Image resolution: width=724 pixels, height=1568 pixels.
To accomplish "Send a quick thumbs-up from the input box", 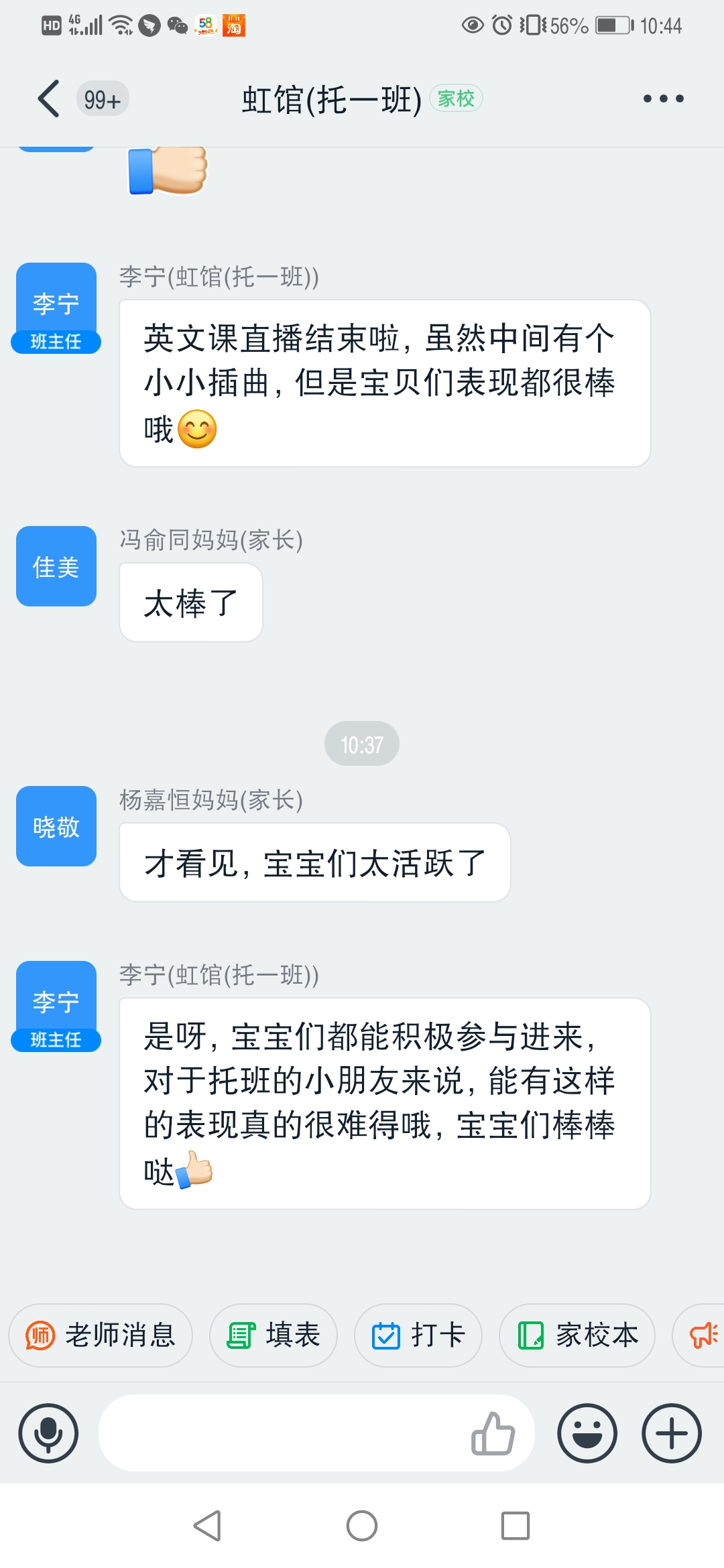I will click(x=493, y=1433).
